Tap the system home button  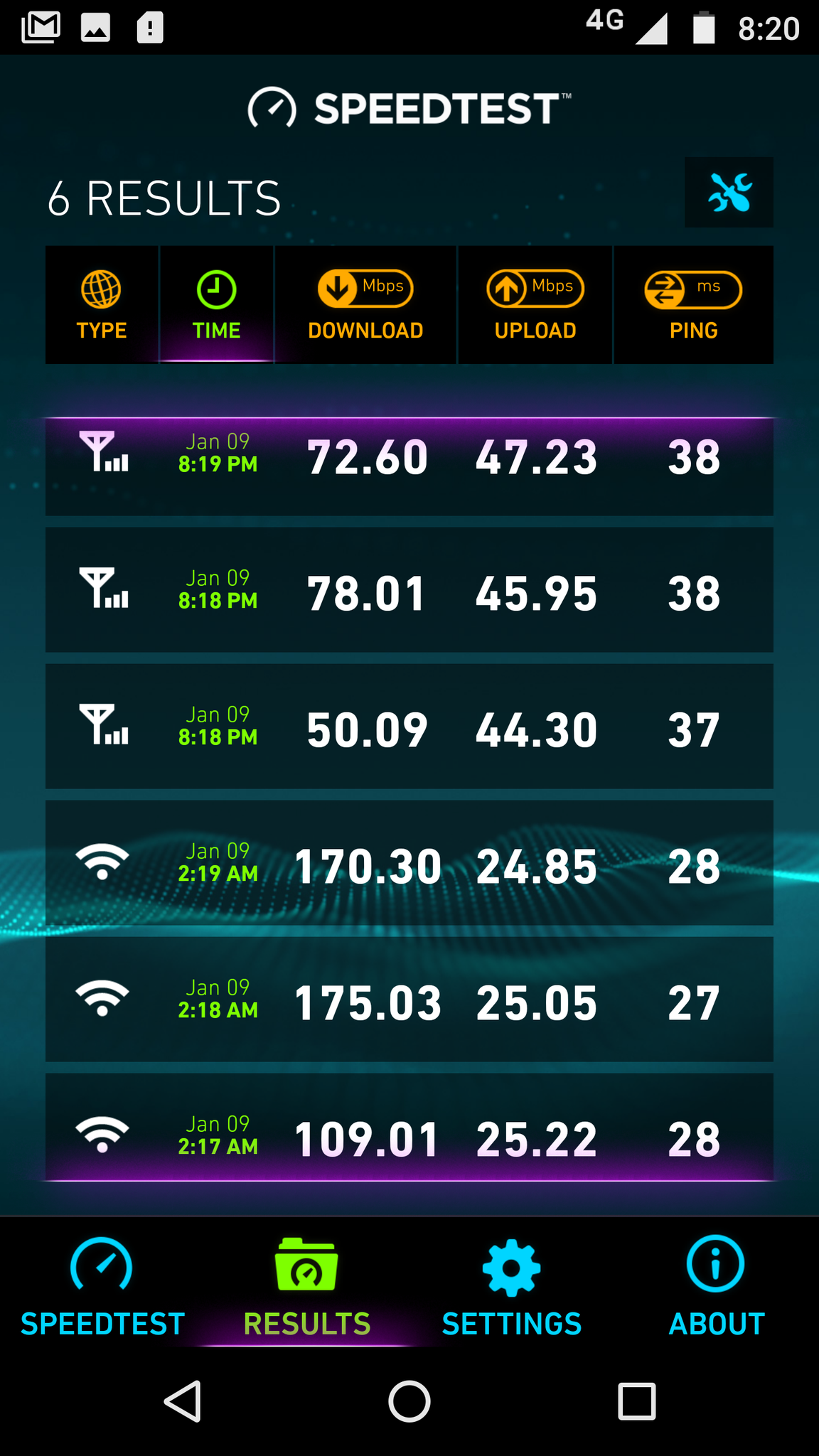[x=409, y=1402]
